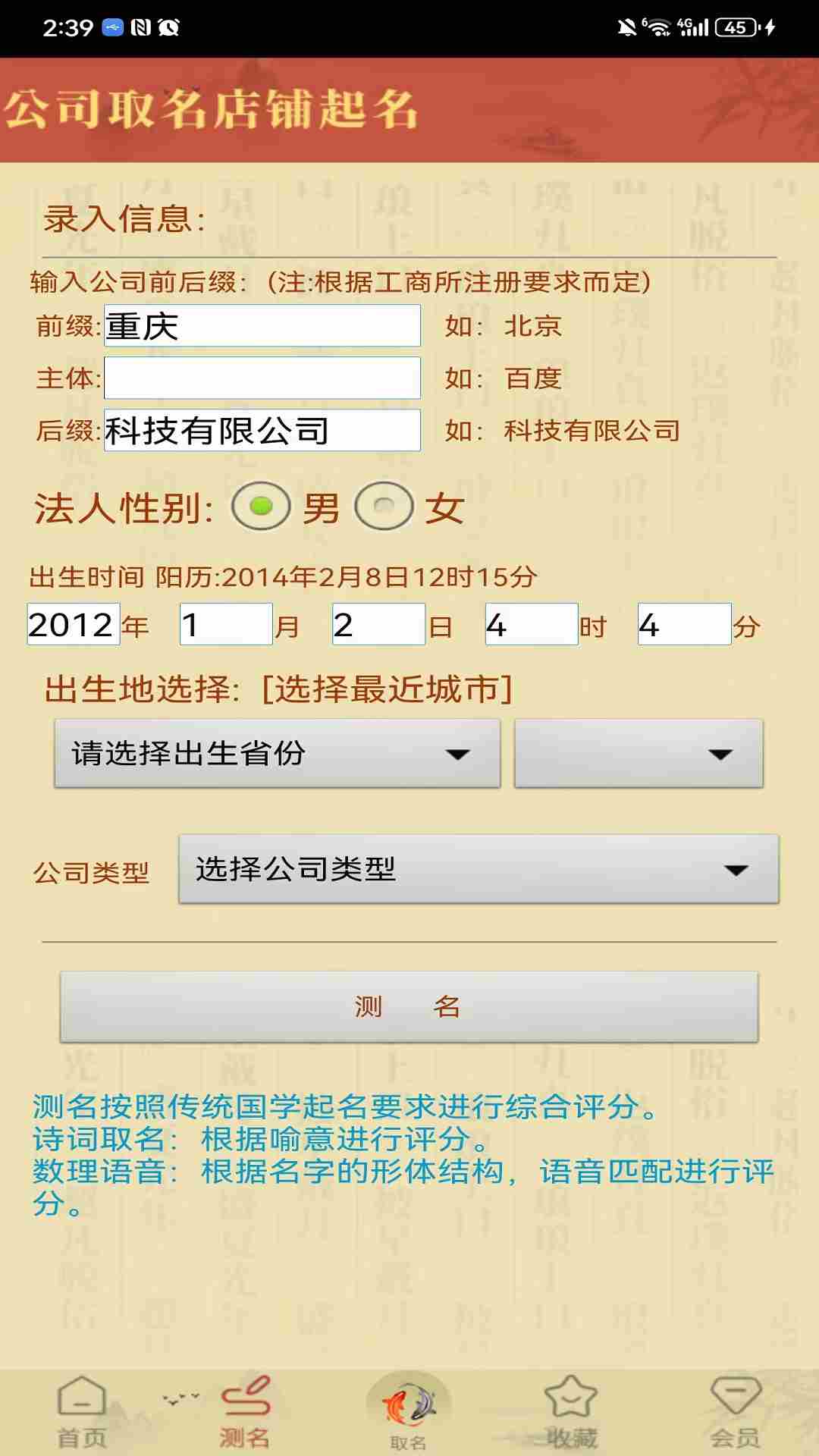
Task: Focus the 主体 main name field
Action: pyautogui.click(x=262, y=378)
